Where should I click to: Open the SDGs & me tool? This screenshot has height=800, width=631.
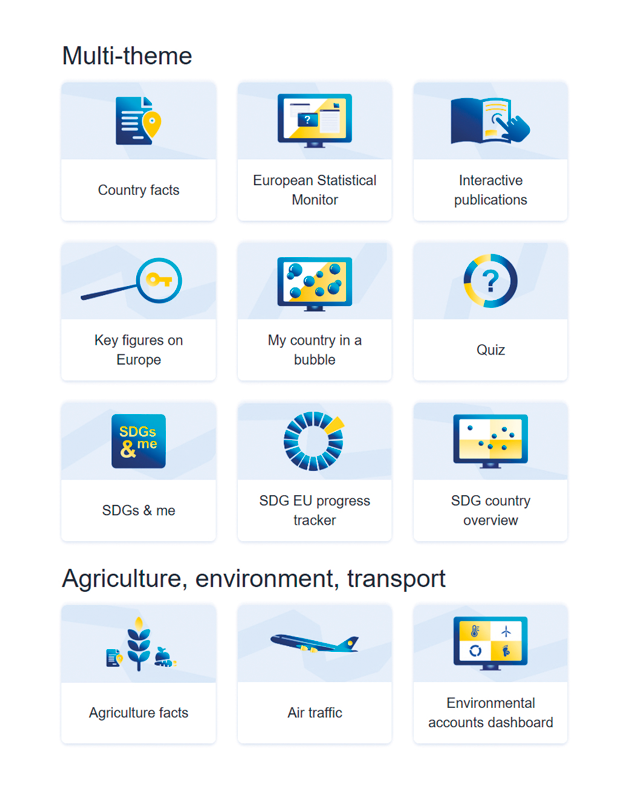[x=138, y=472]
